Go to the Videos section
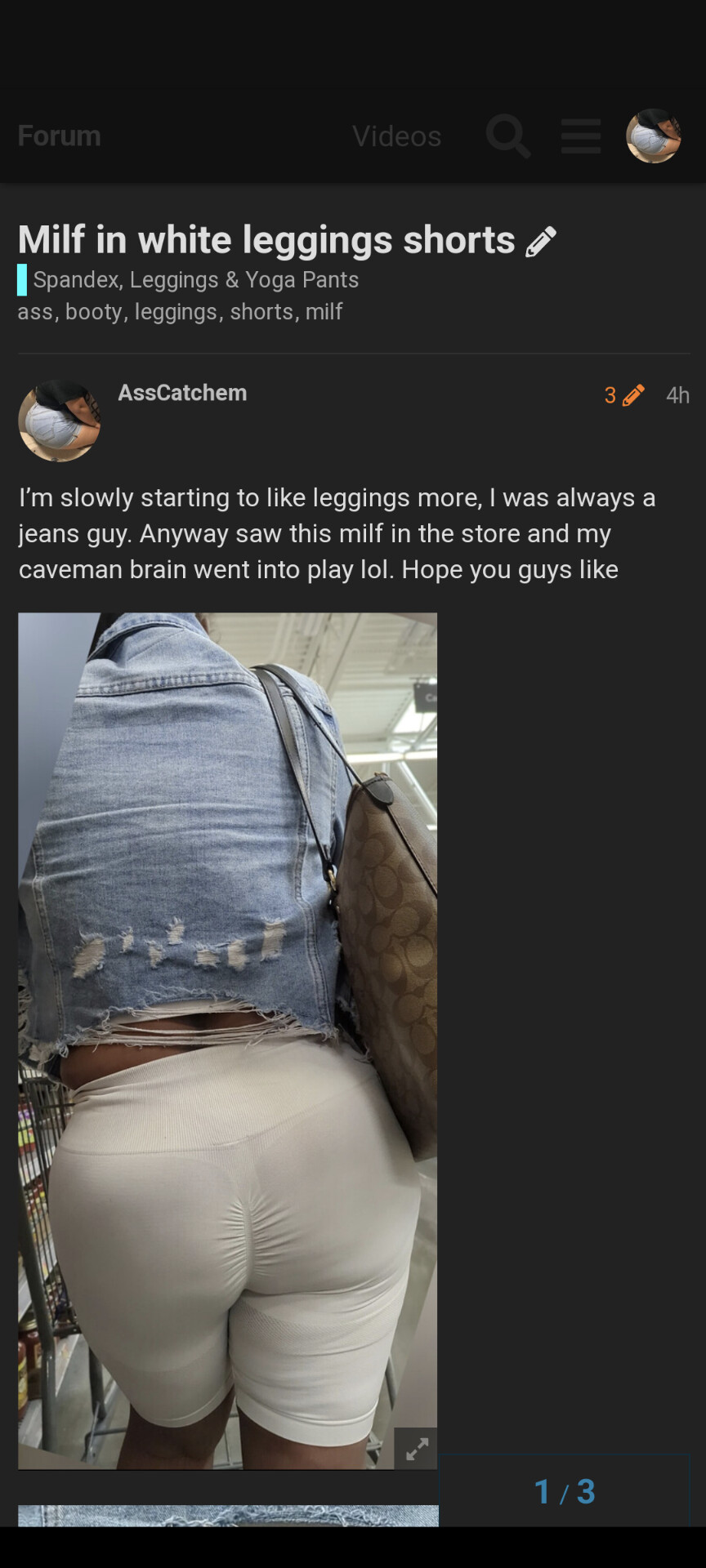The width and height of the screenshot is (706, 1568). 396,136
